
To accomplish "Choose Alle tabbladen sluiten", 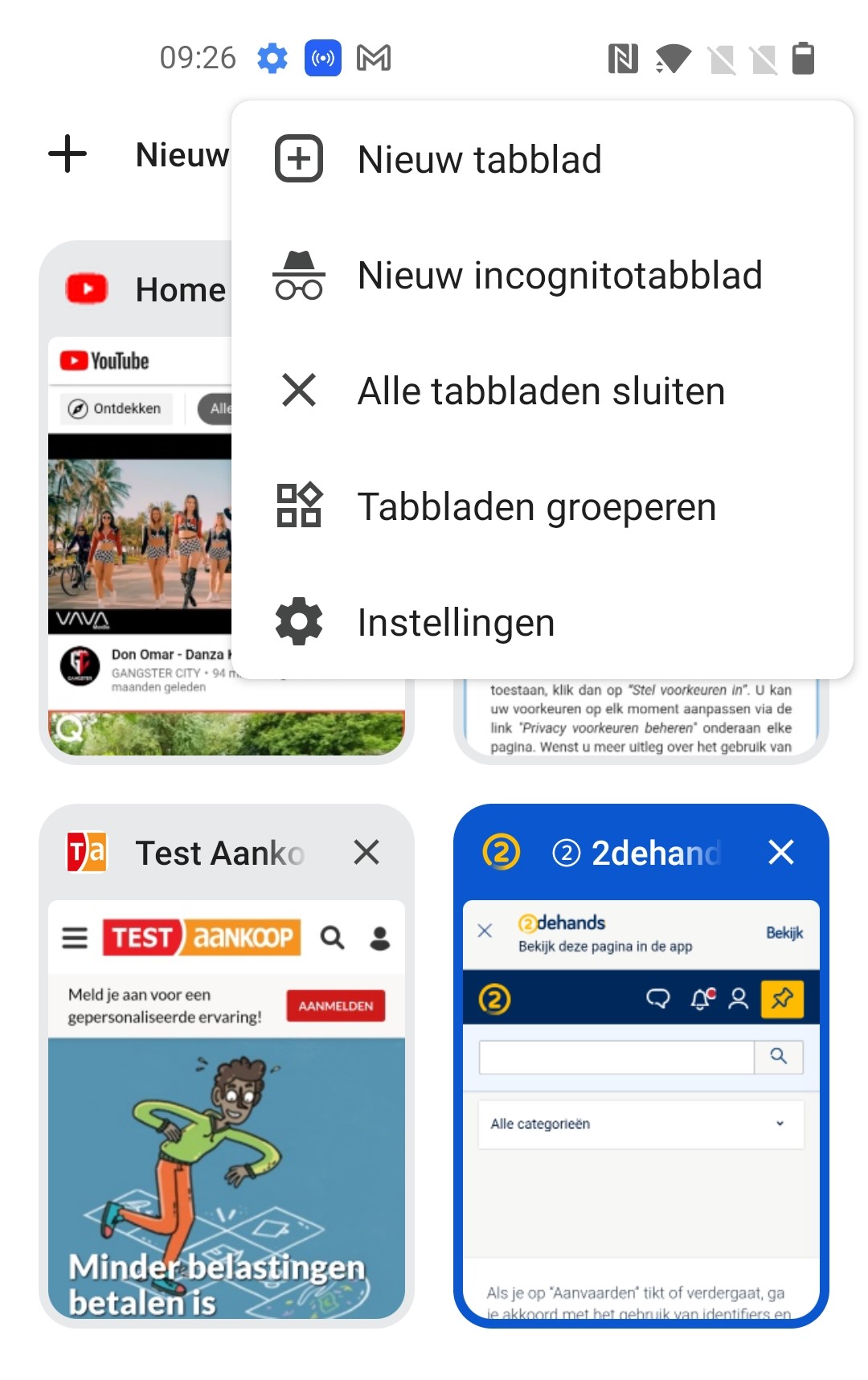I will pyautogui.click(x=541, y=391).
